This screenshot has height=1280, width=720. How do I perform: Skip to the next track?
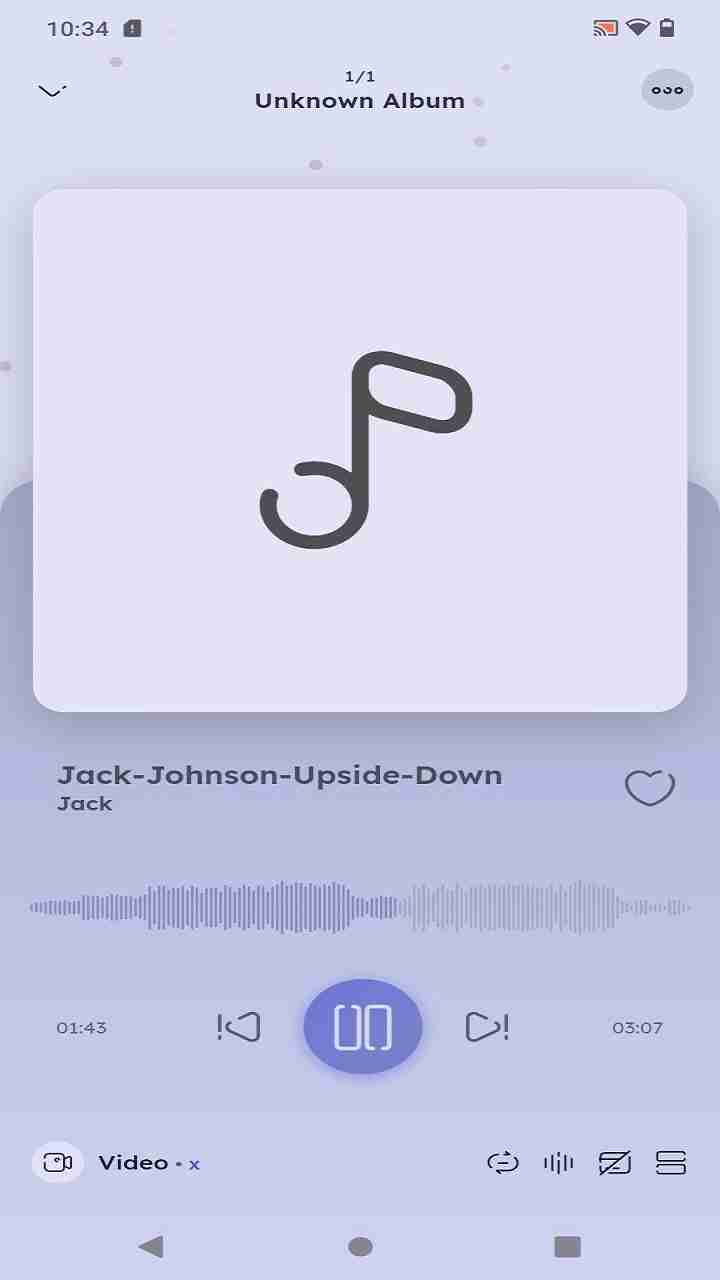click(487, 1027)
